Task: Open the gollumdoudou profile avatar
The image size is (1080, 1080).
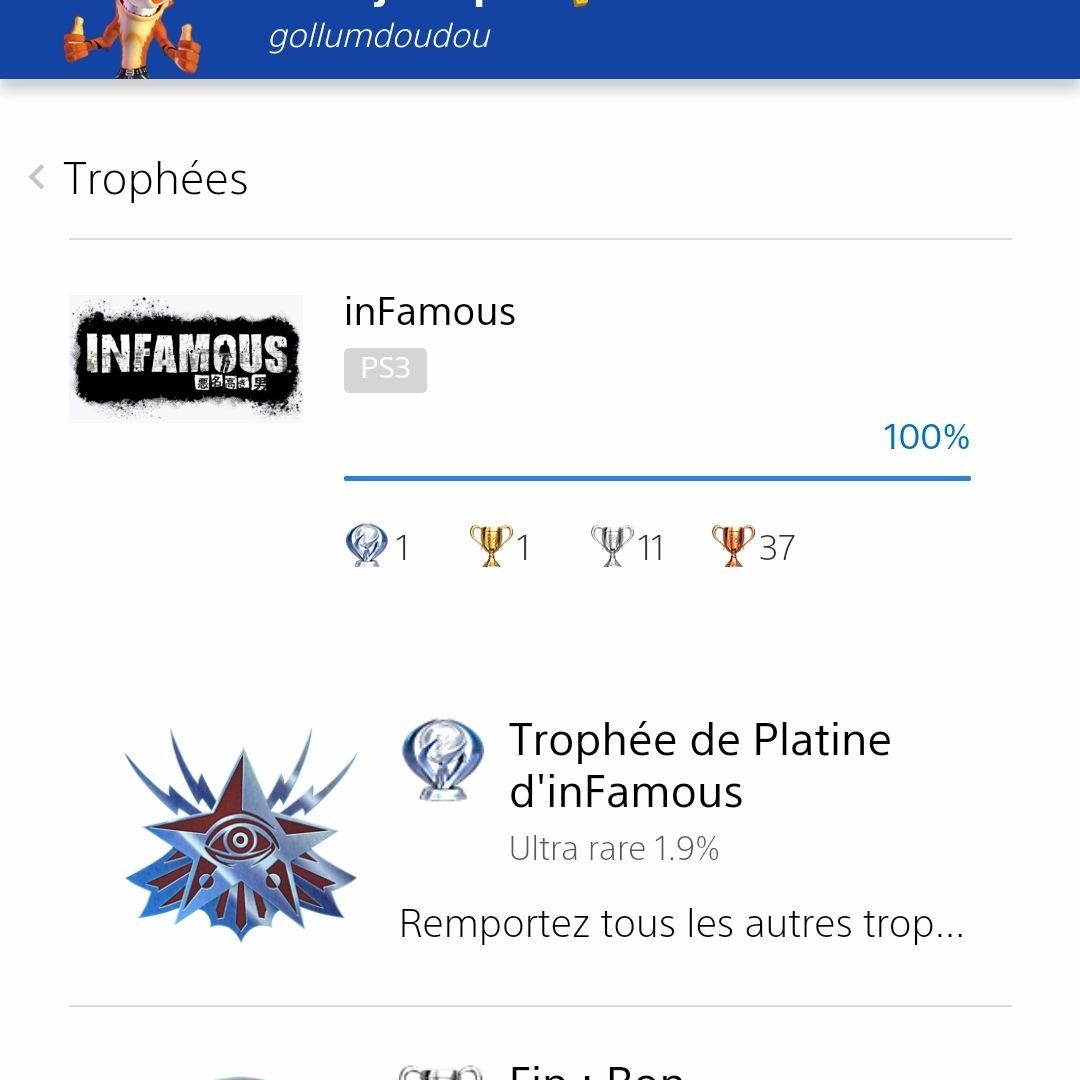Action: (x=132, y=38)
